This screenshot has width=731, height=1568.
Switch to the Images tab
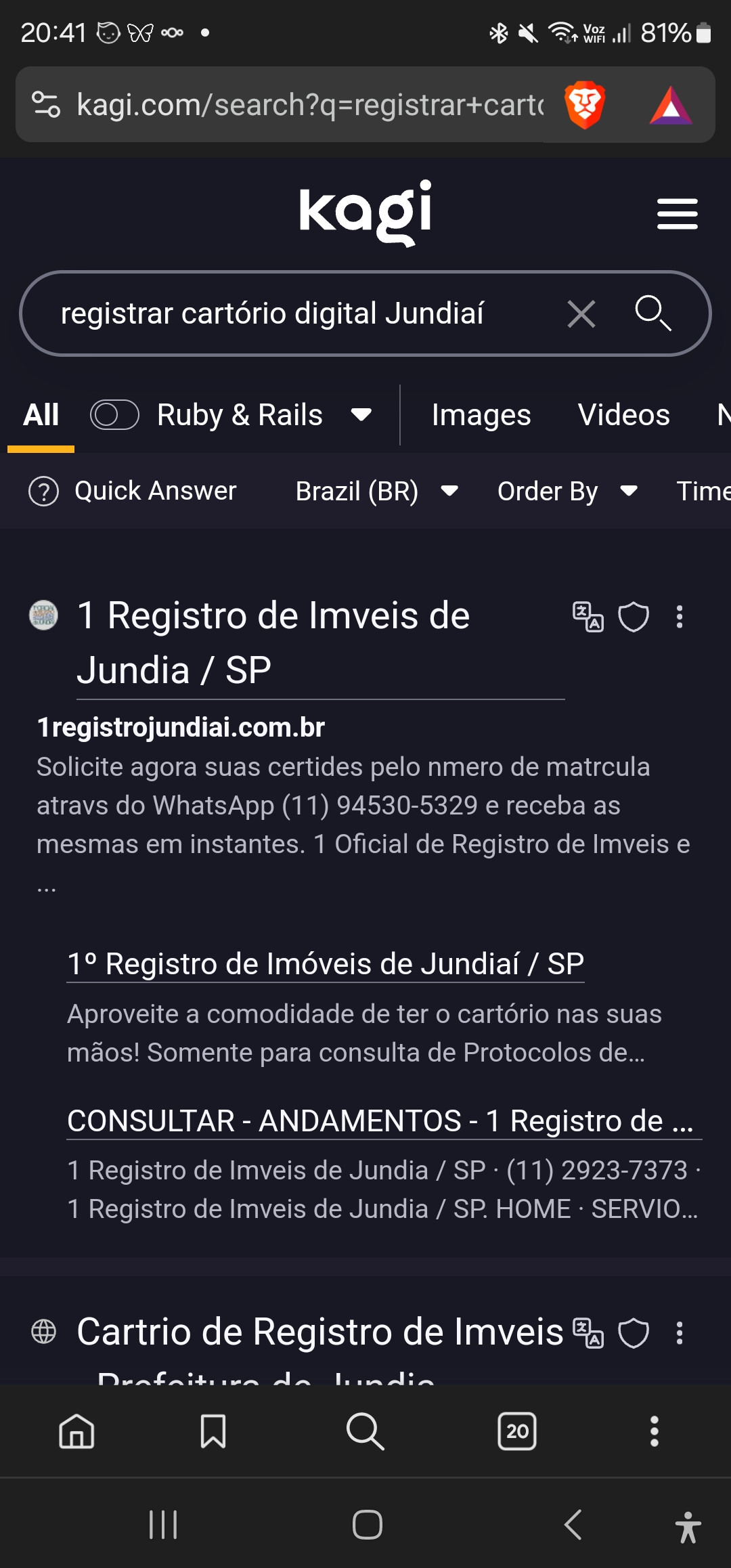[x=481, y=414]
